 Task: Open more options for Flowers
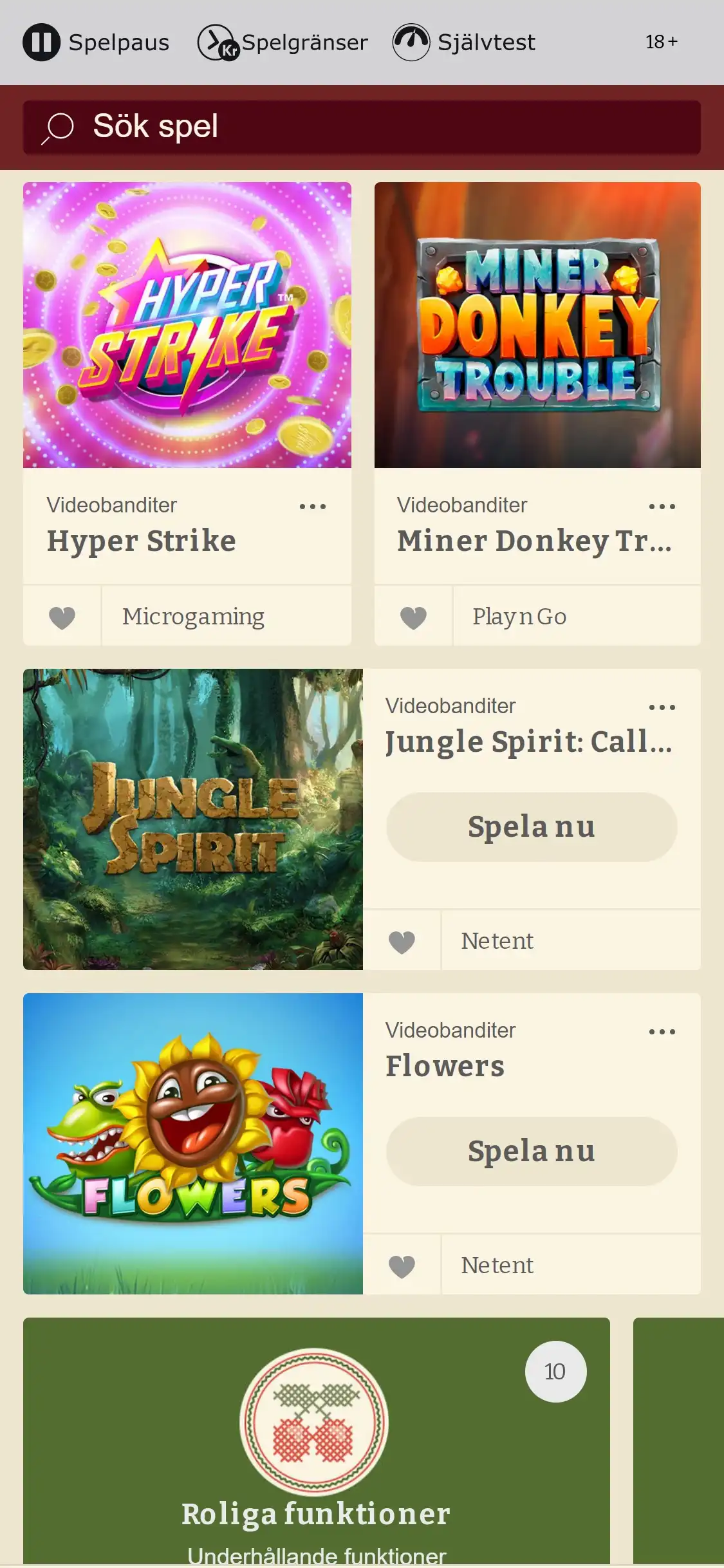tap(662, 1032)
